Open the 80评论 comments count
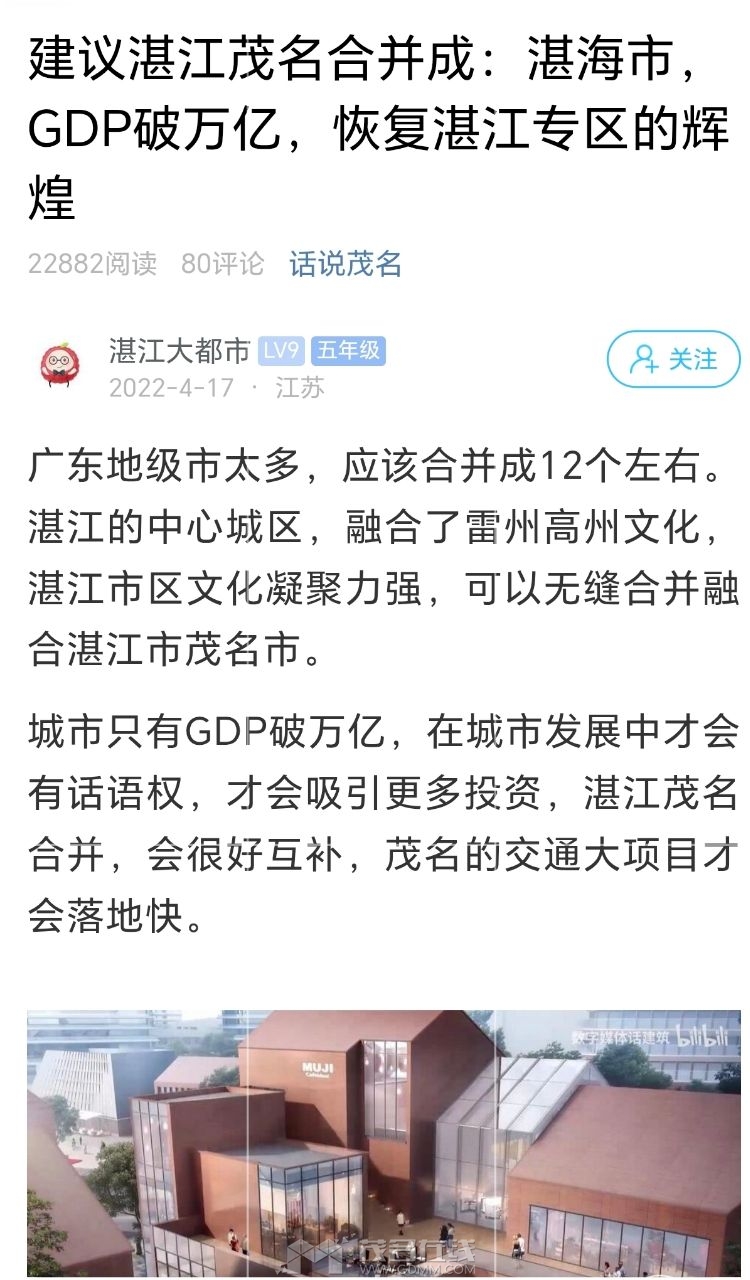Viewport: 750px width, 1280px height. (222, 264)
